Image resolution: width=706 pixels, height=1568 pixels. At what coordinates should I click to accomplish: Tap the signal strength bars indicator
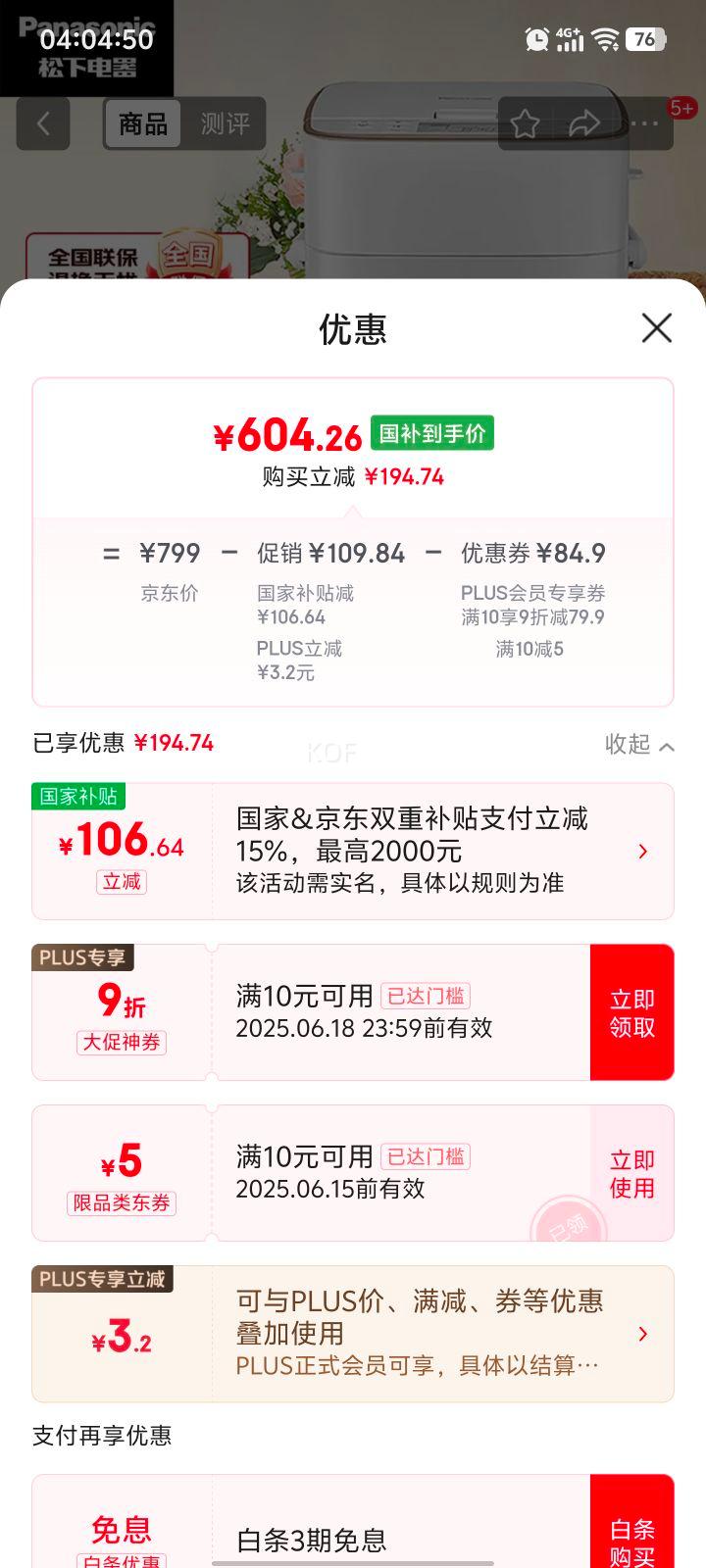[571, 39]
